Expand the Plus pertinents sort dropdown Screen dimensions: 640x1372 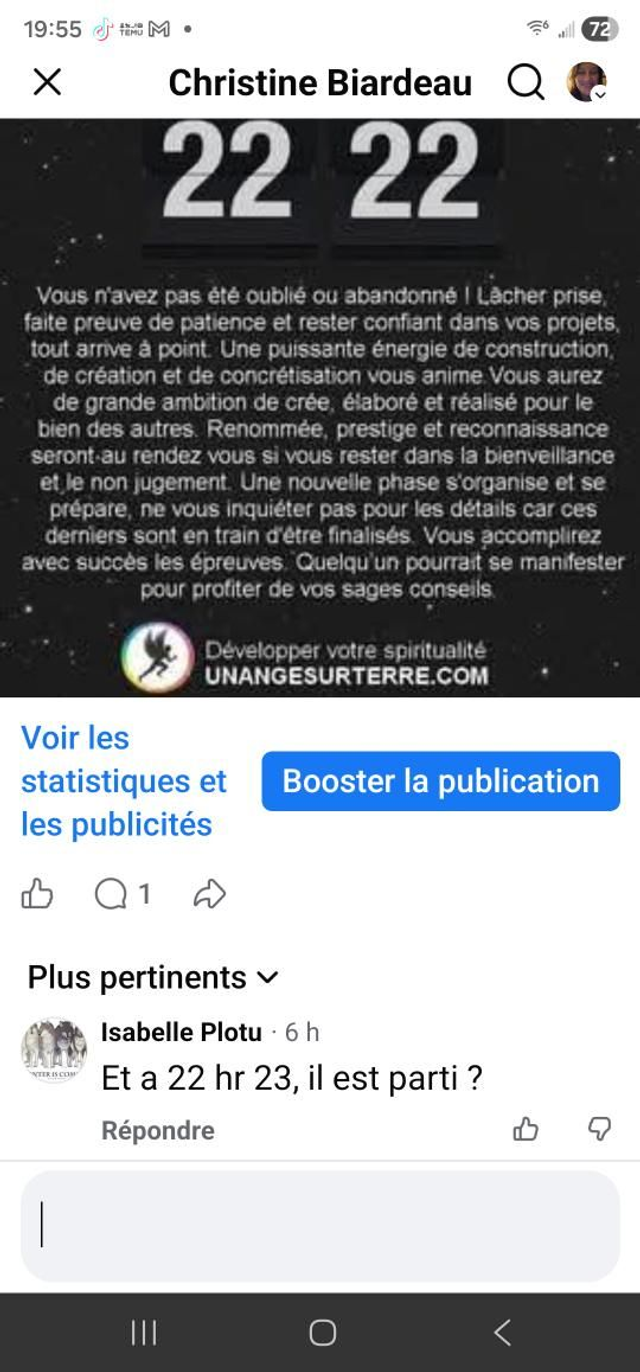pos(153,977)
